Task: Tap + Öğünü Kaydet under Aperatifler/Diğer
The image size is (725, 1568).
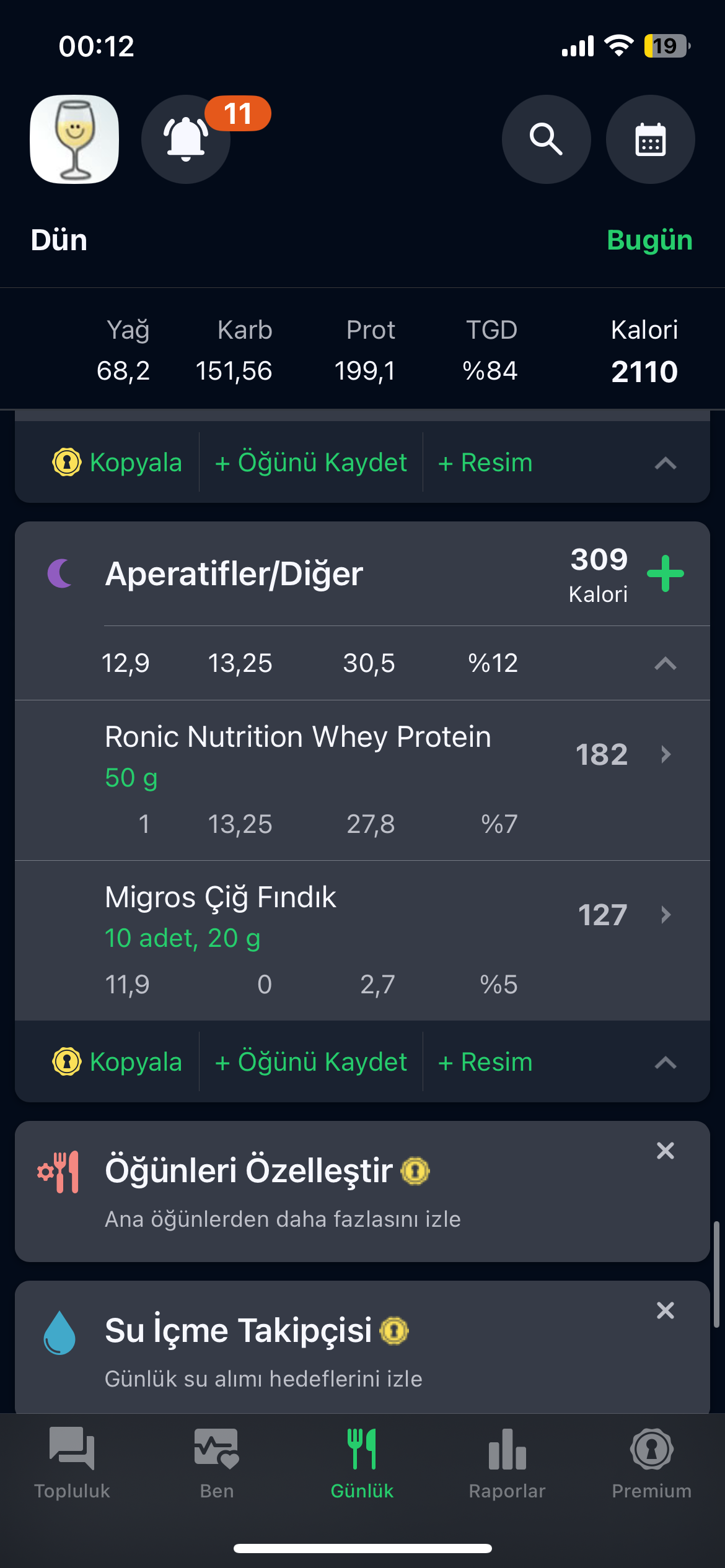Action: pyautogui.click(x=311, y=1062)
